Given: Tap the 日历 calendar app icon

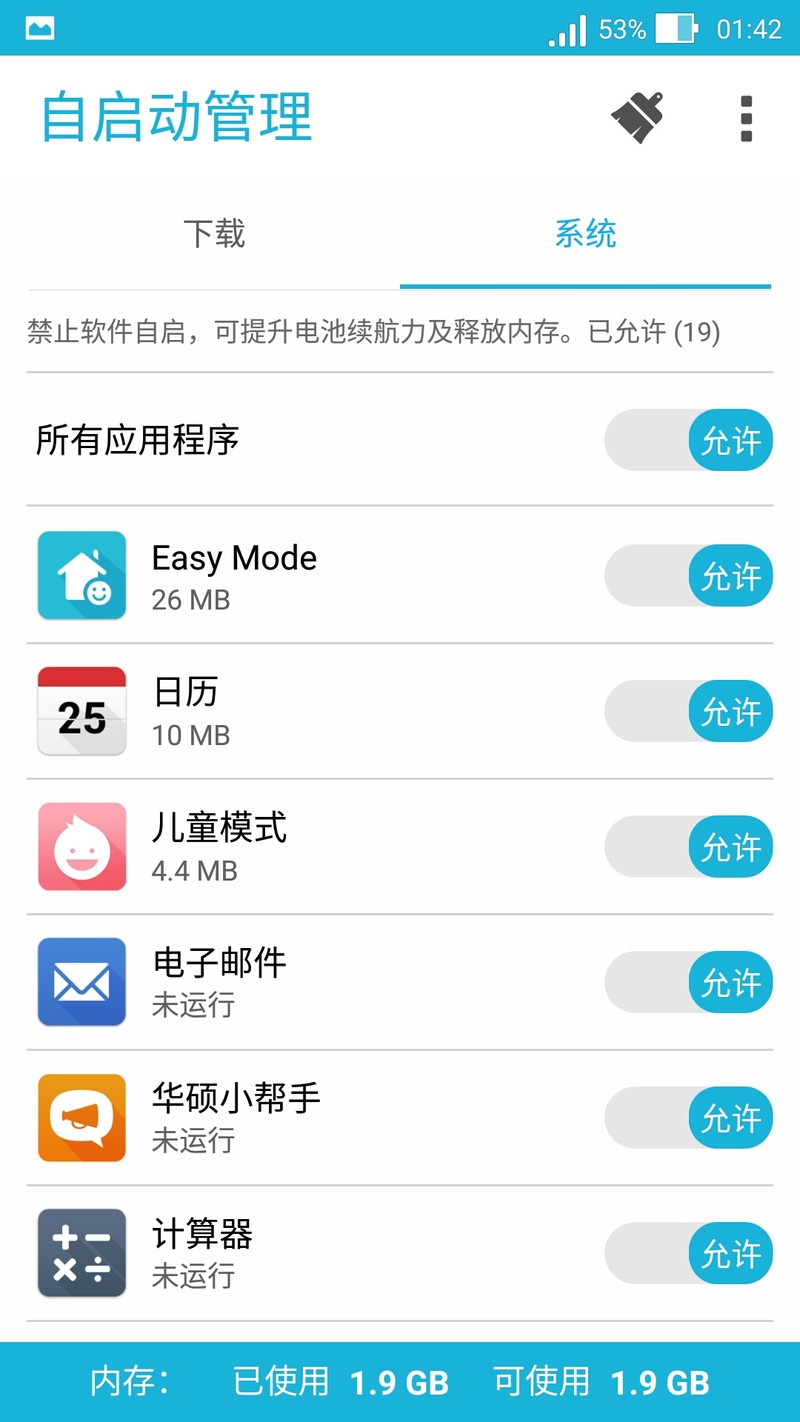Looking at the screenshot, I should [x=81, y=711].
